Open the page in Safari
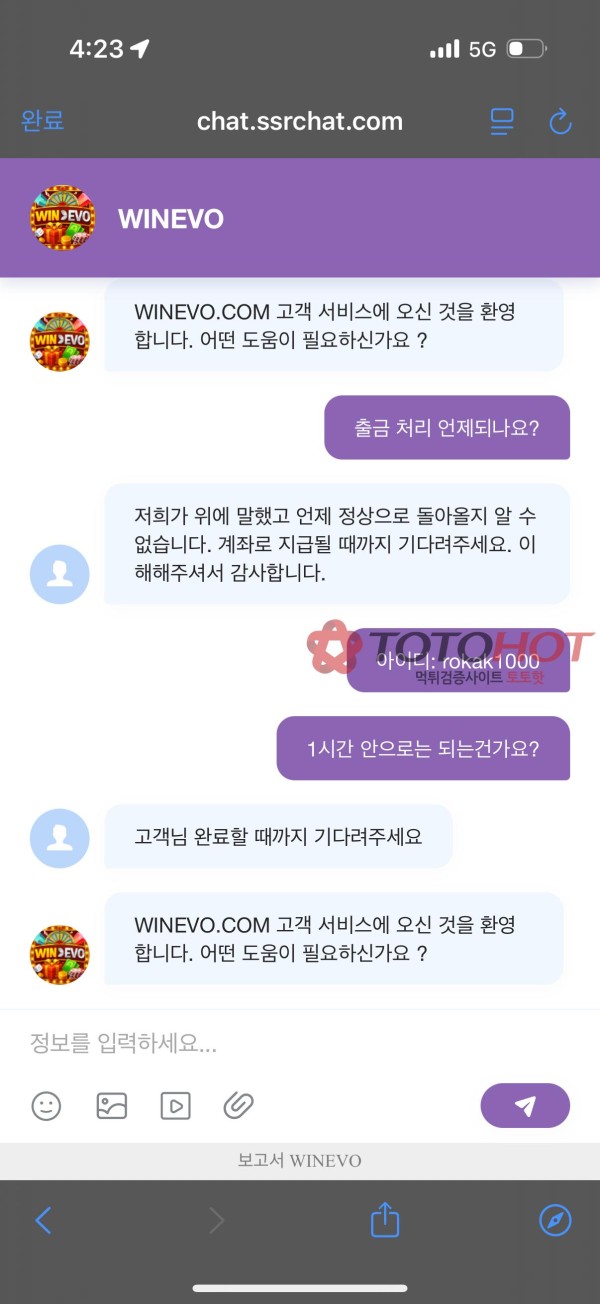 click(x=555, y=1220)
